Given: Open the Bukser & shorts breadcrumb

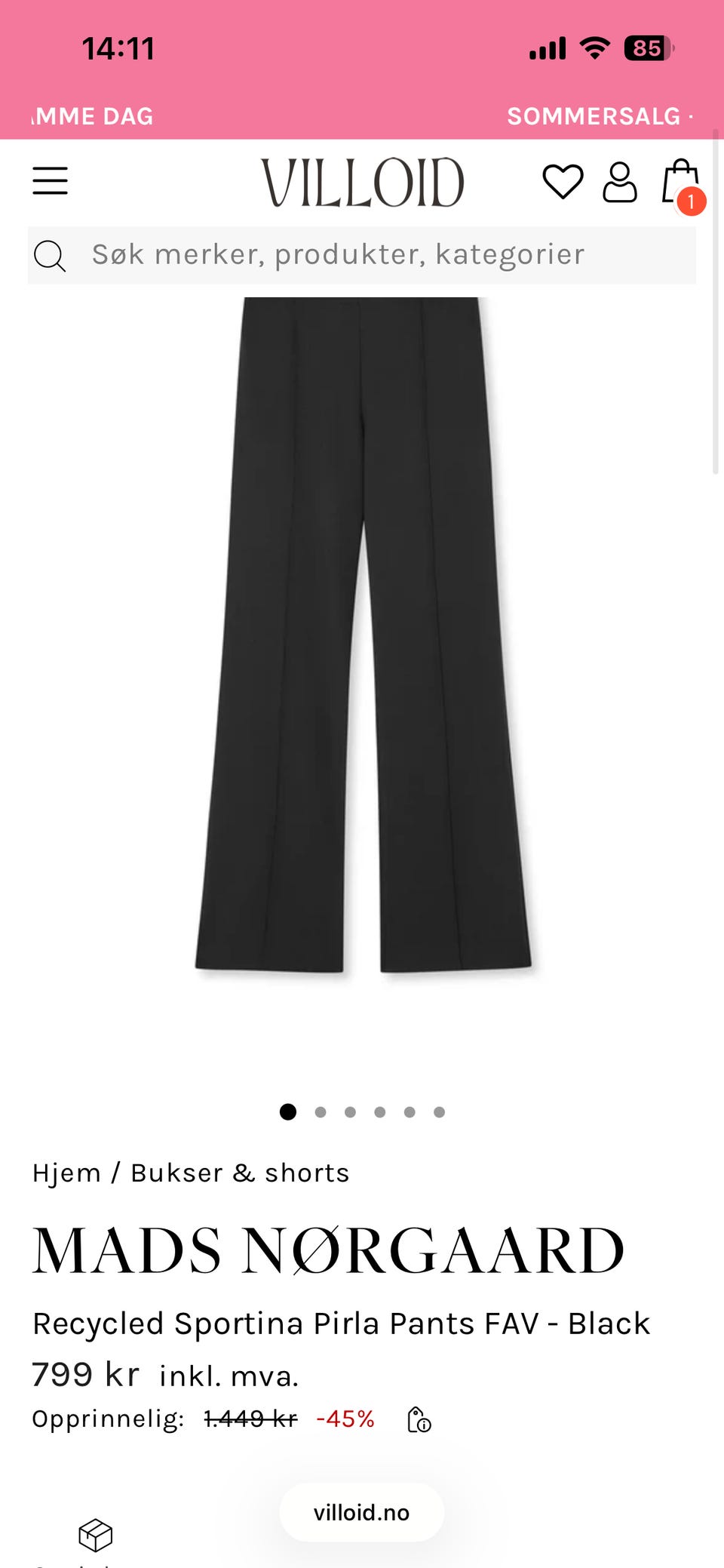Looking at the screenshot, I should click(240, 1173).
